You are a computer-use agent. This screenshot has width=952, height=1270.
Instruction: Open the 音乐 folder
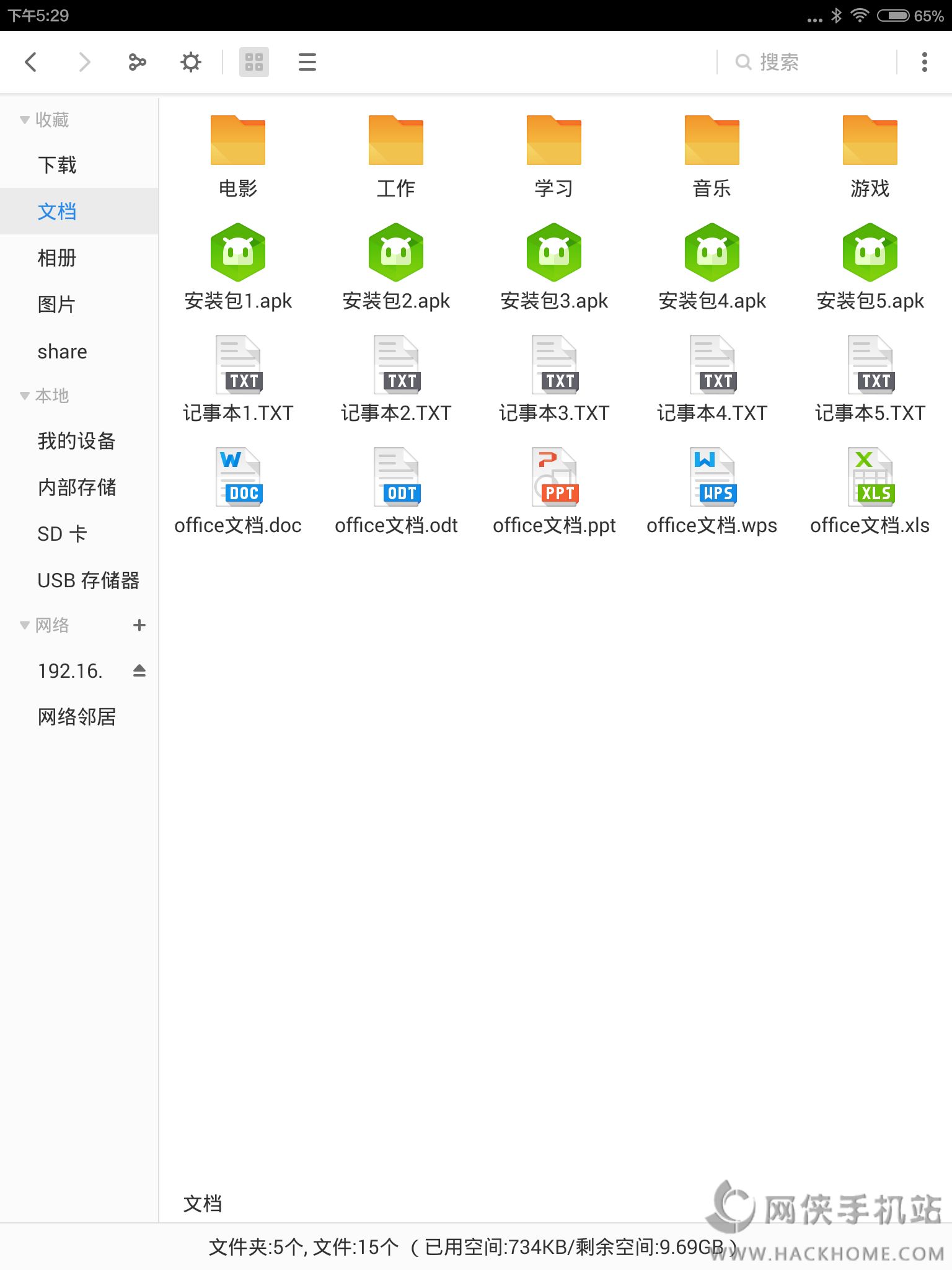(712, 156)
